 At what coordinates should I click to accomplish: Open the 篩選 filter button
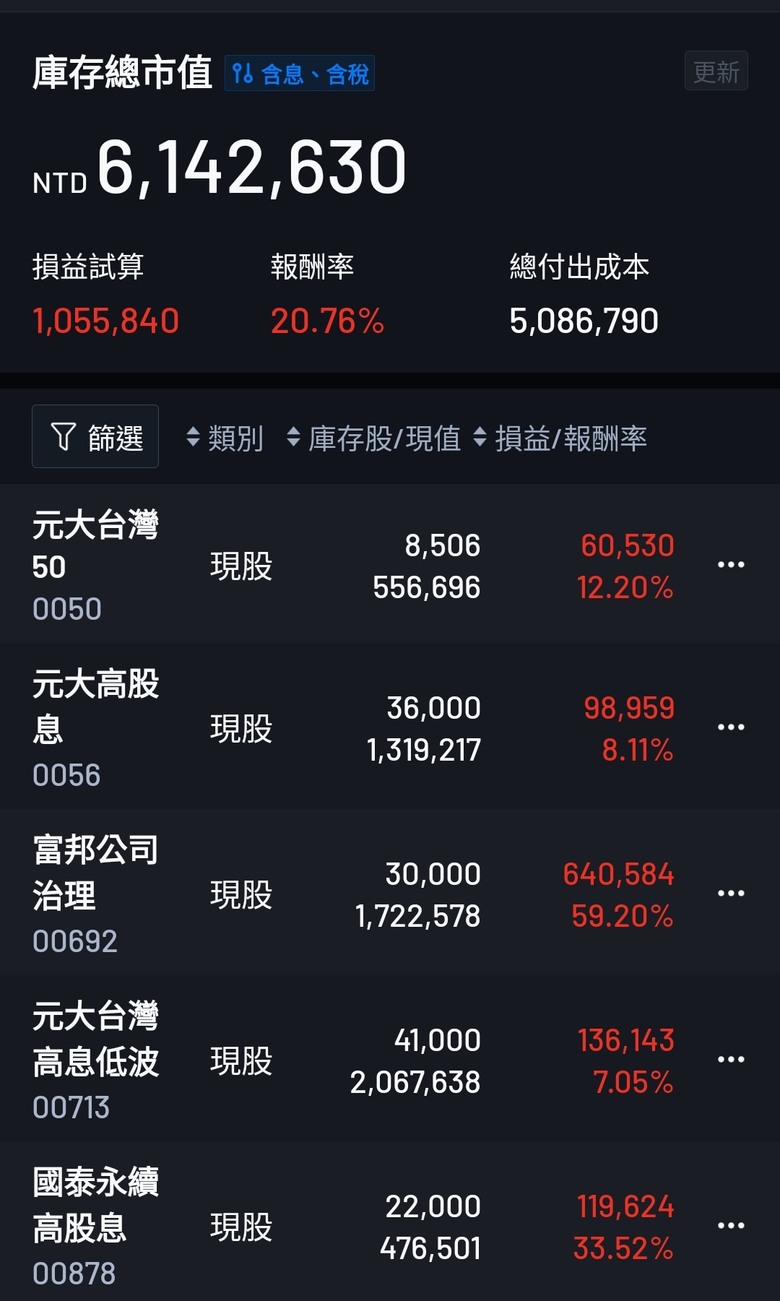[x=95, y=437]
